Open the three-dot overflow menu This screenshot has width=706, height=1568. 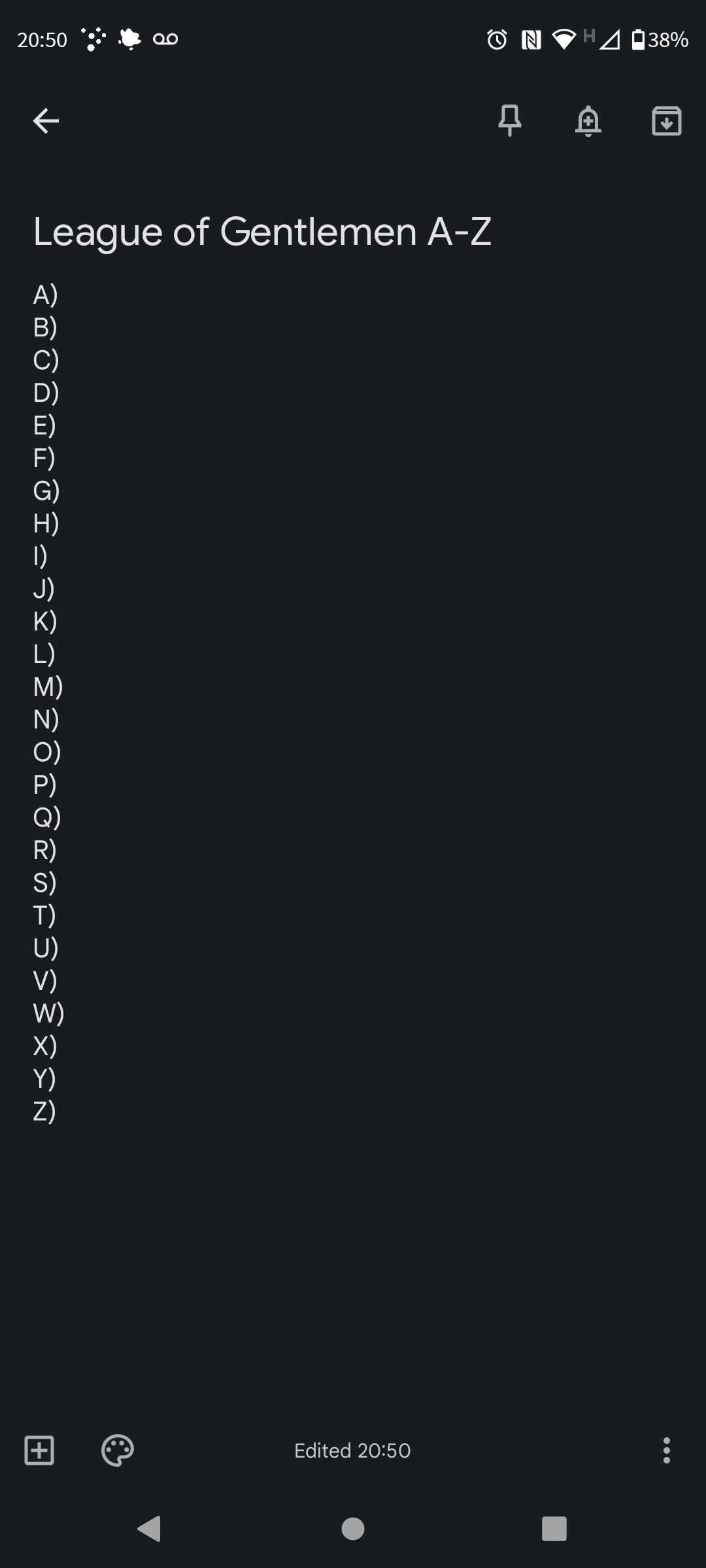pos(666,1450)
